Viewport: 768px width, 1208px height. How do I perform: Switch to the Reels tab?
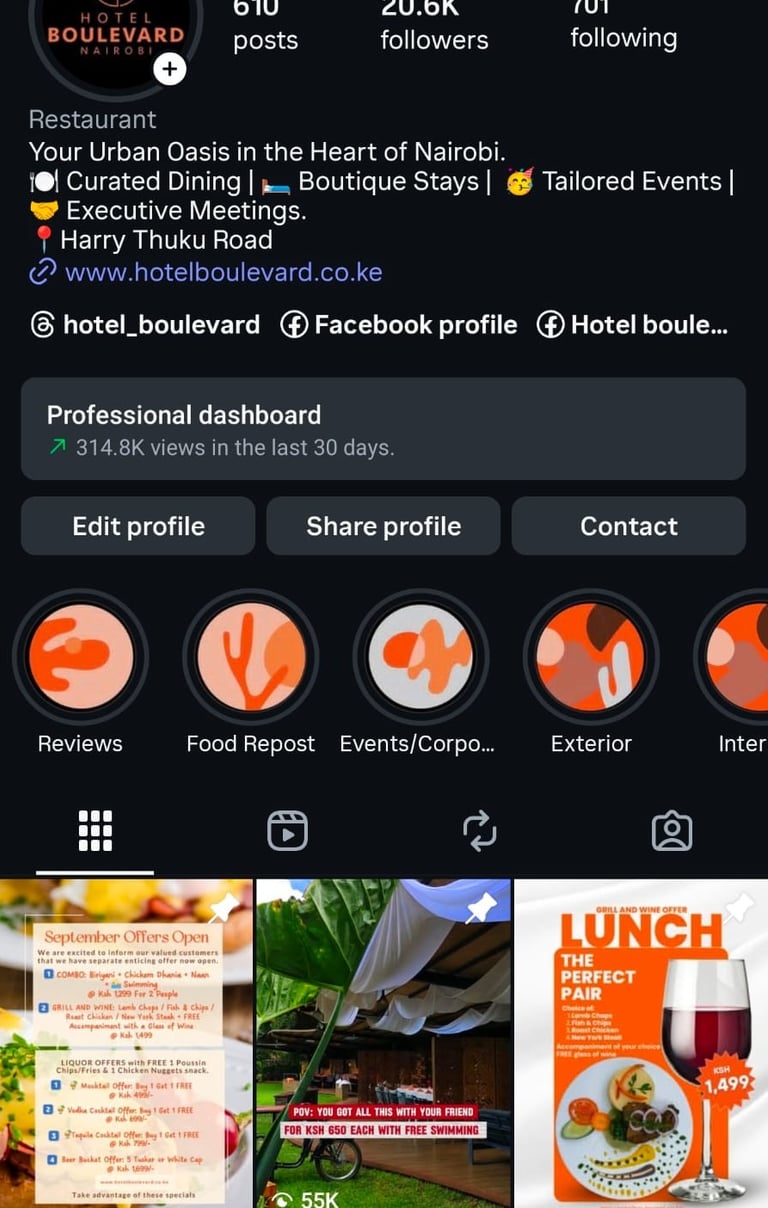[287, 831]
